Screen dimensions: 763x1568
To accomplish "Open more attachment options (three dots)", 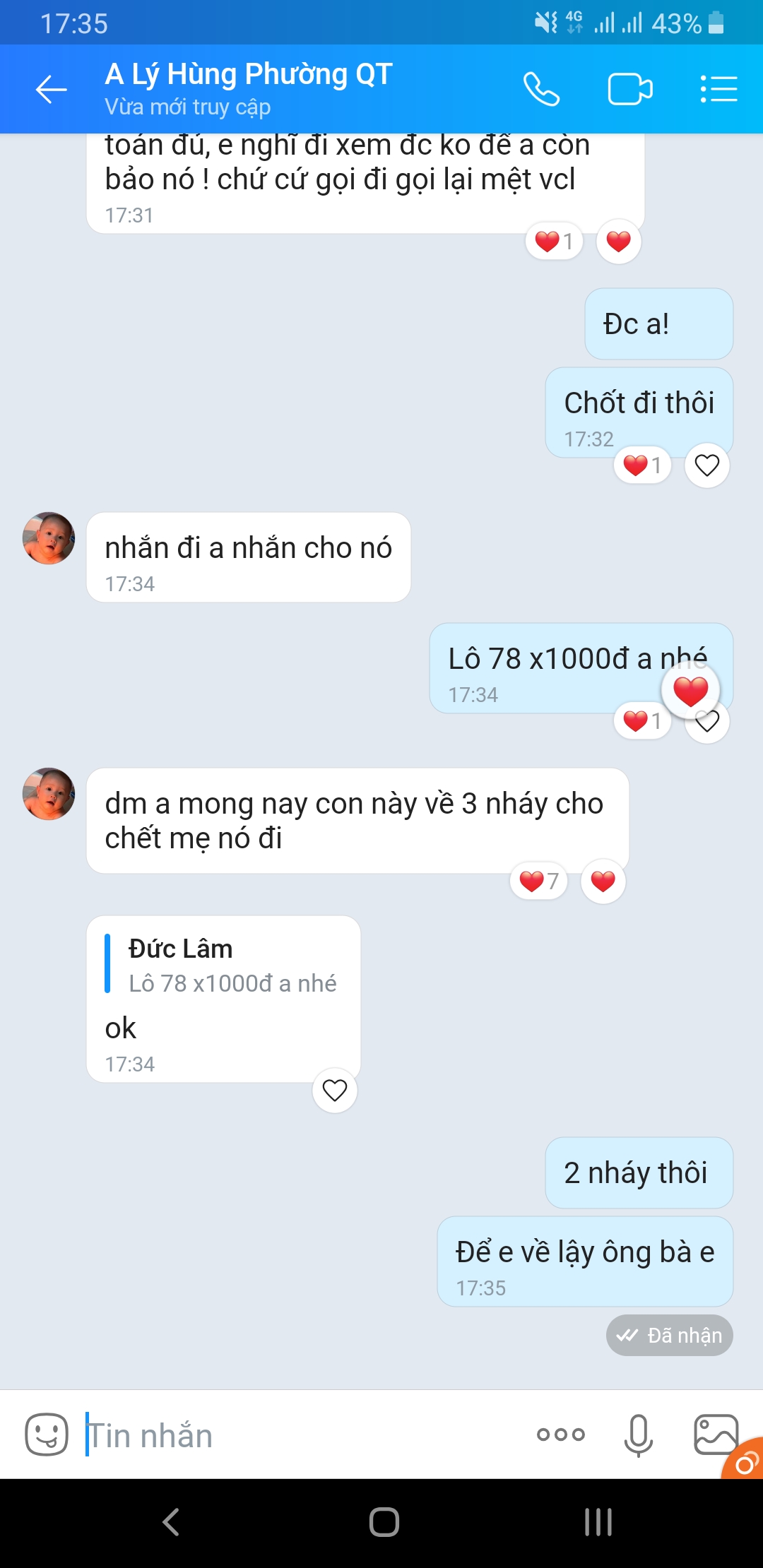I will (x=561, y=1435).
